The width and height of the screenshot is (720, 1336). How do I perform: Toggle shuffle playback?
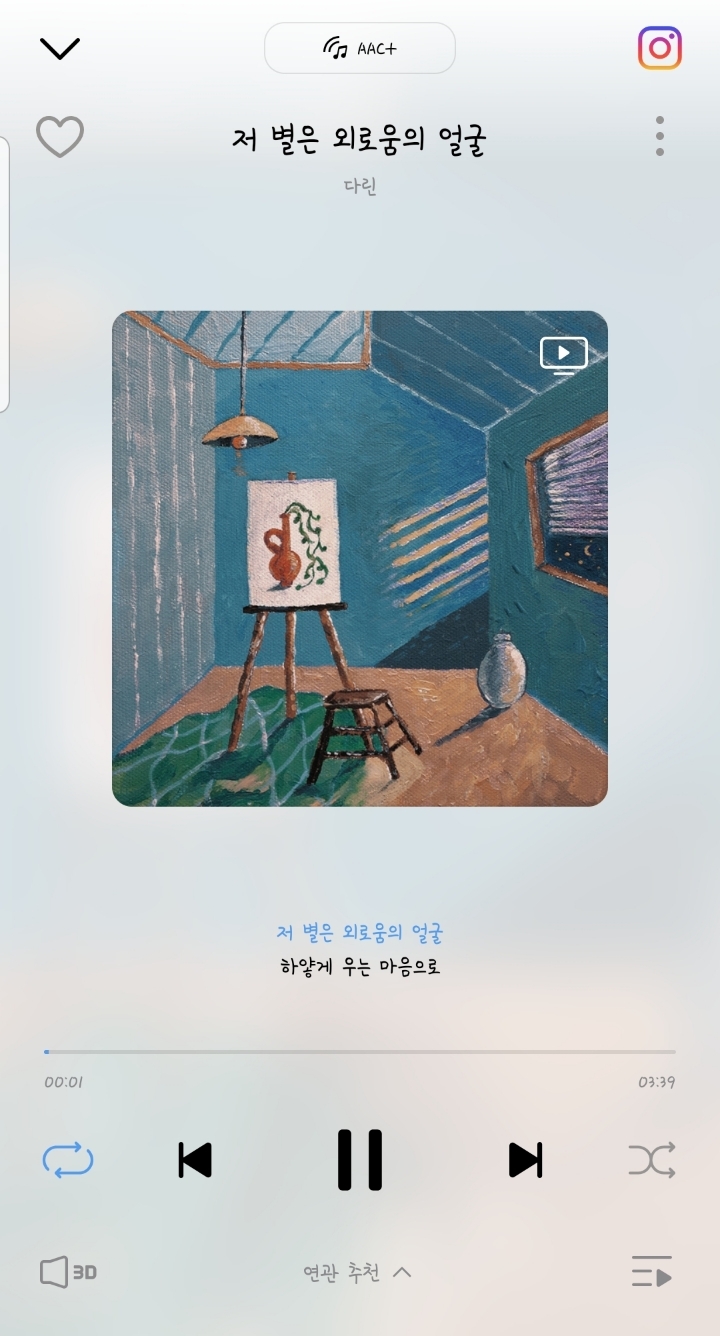point(652,1160)
